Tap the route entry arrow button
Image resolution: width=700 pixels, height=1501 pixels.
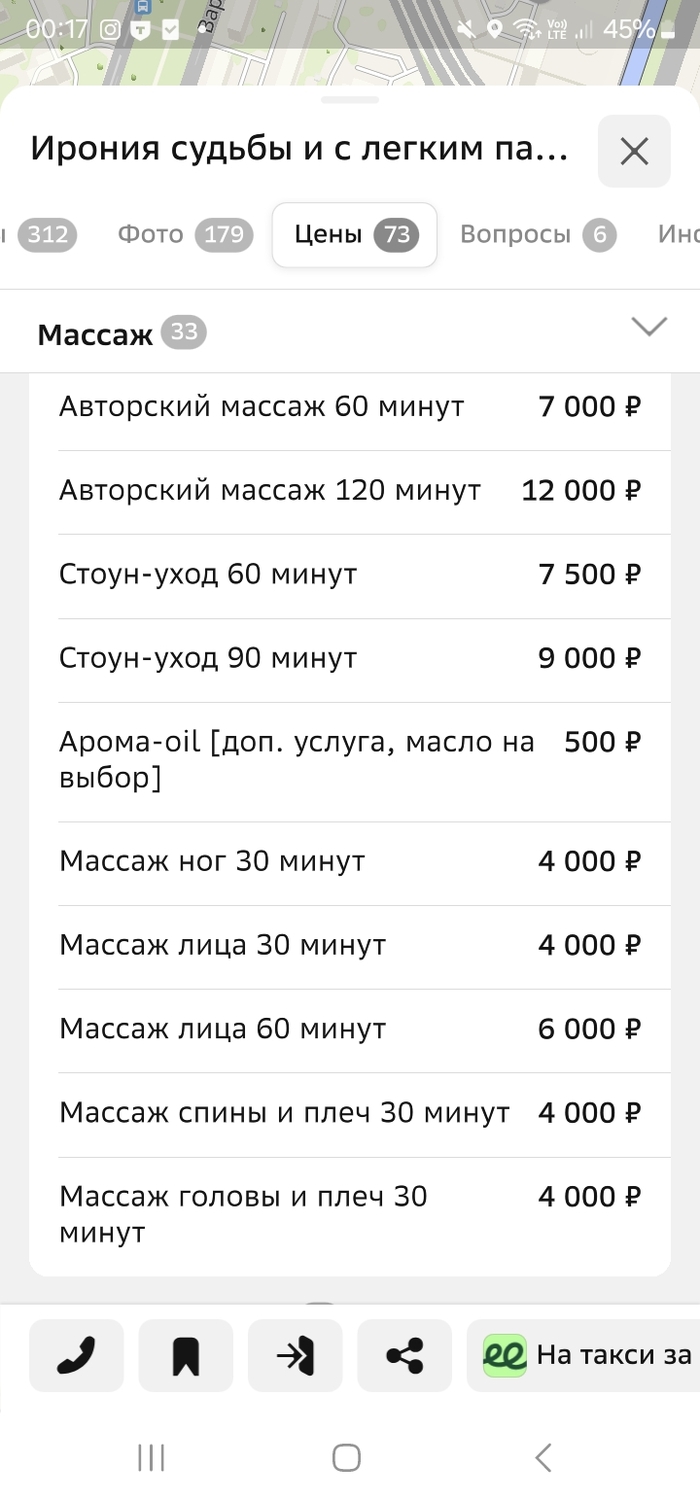point(295,1355)
